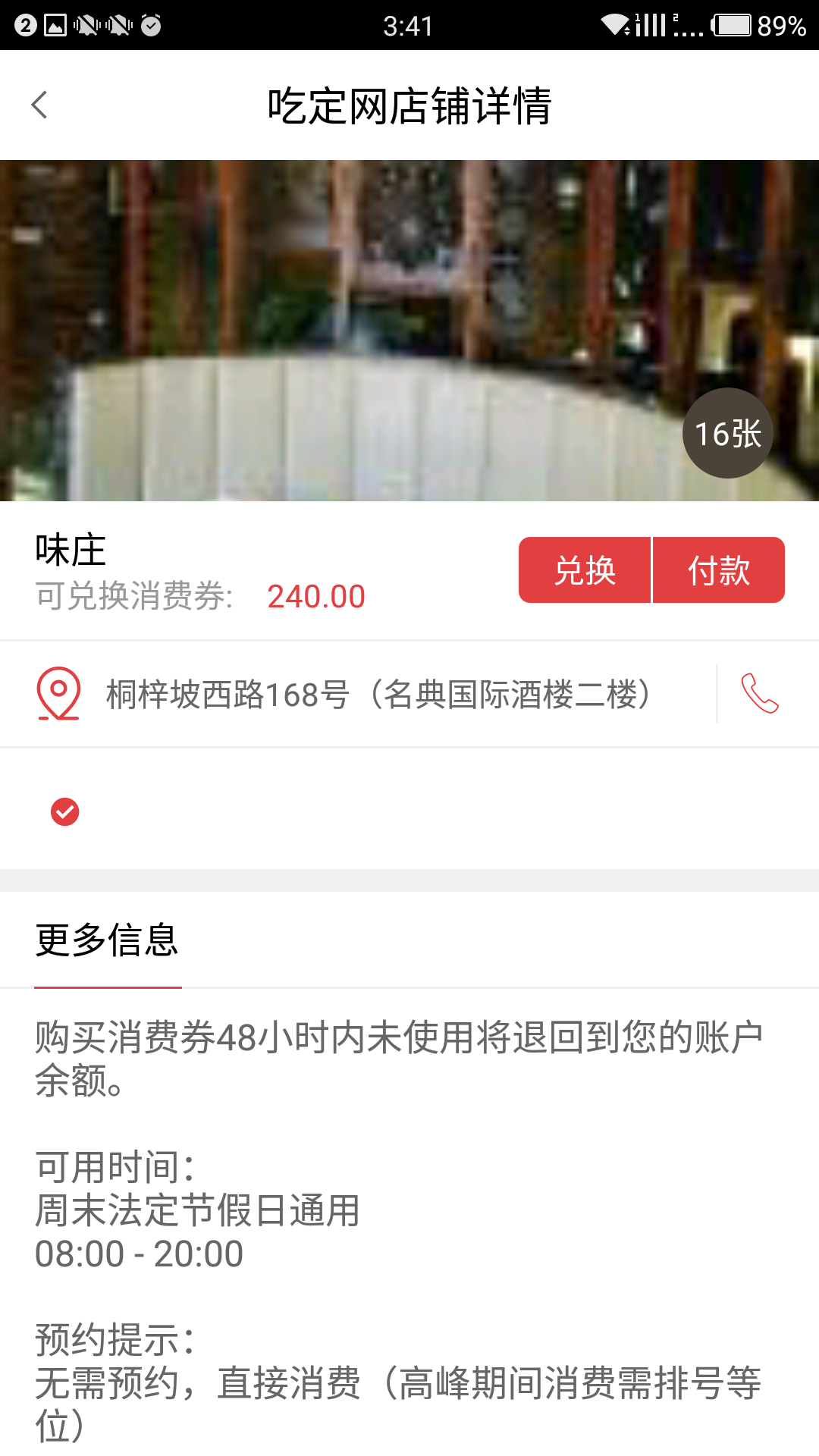Select the 更多信息 tab
The height and width of the screenshot is (1456, 819).
[107, 941]
